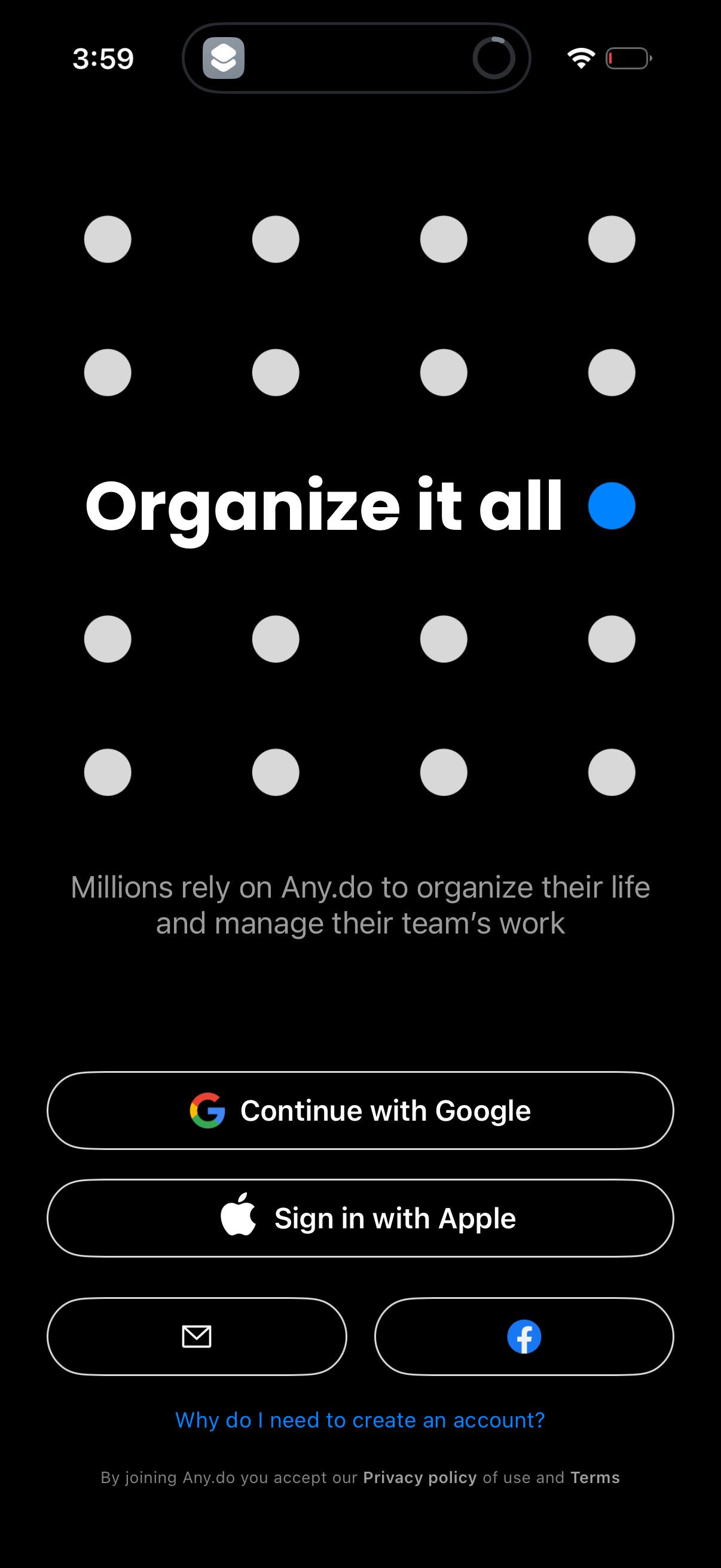Select "Sign in with Apple"
The width and height of the screenshot is (721, 1568).
360,1218
